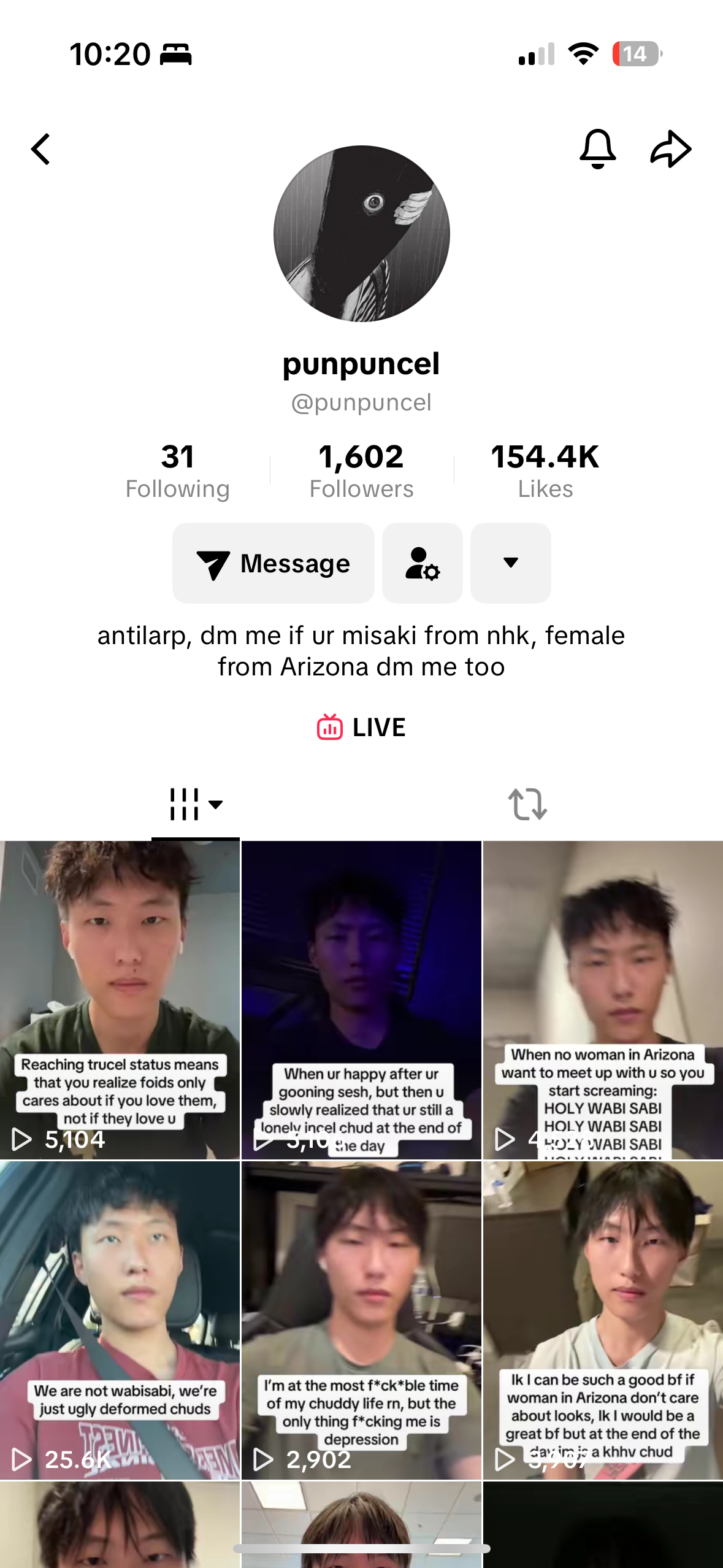Send a message to punpuncel
Viewport: 723px width, 1568px height.
(274, 563)
